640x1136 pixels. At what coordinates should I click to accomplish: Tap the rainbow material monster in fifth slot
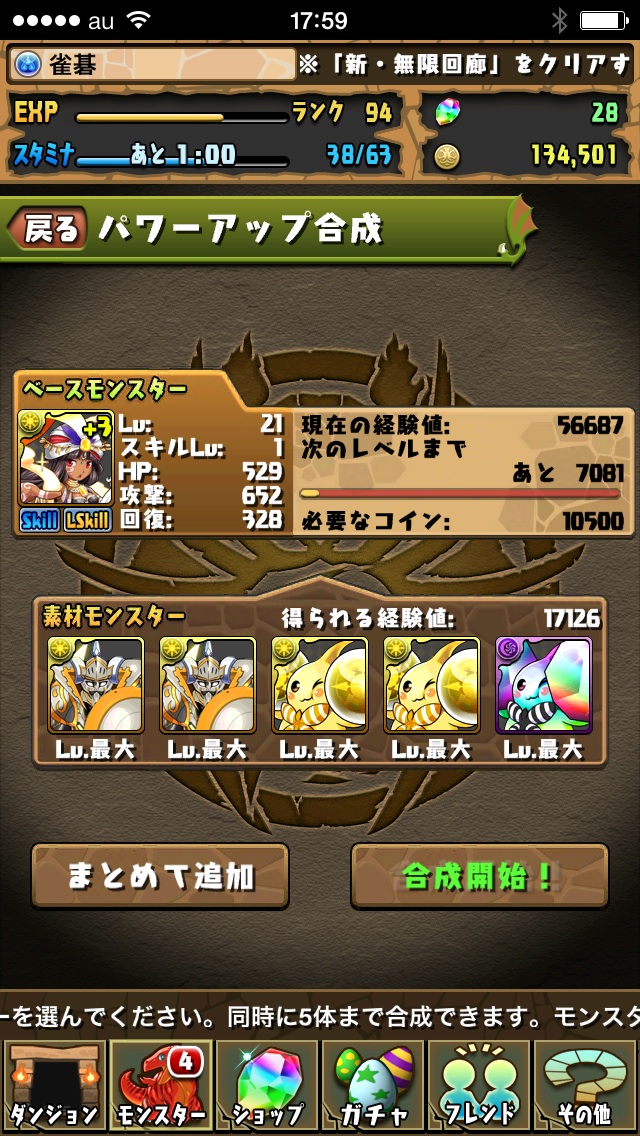pyautogui.click(x=544, y=685)
